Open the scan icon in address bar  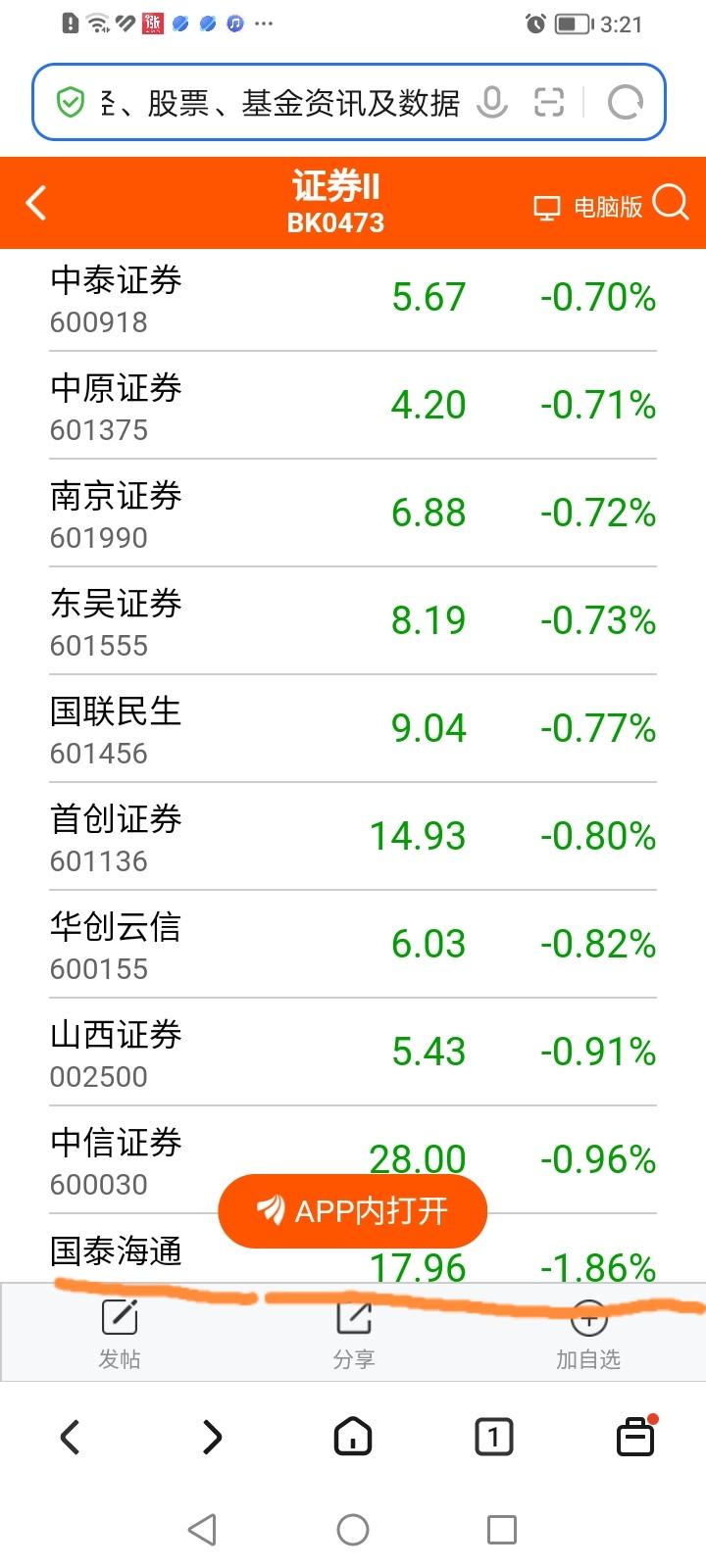[549, 102]
